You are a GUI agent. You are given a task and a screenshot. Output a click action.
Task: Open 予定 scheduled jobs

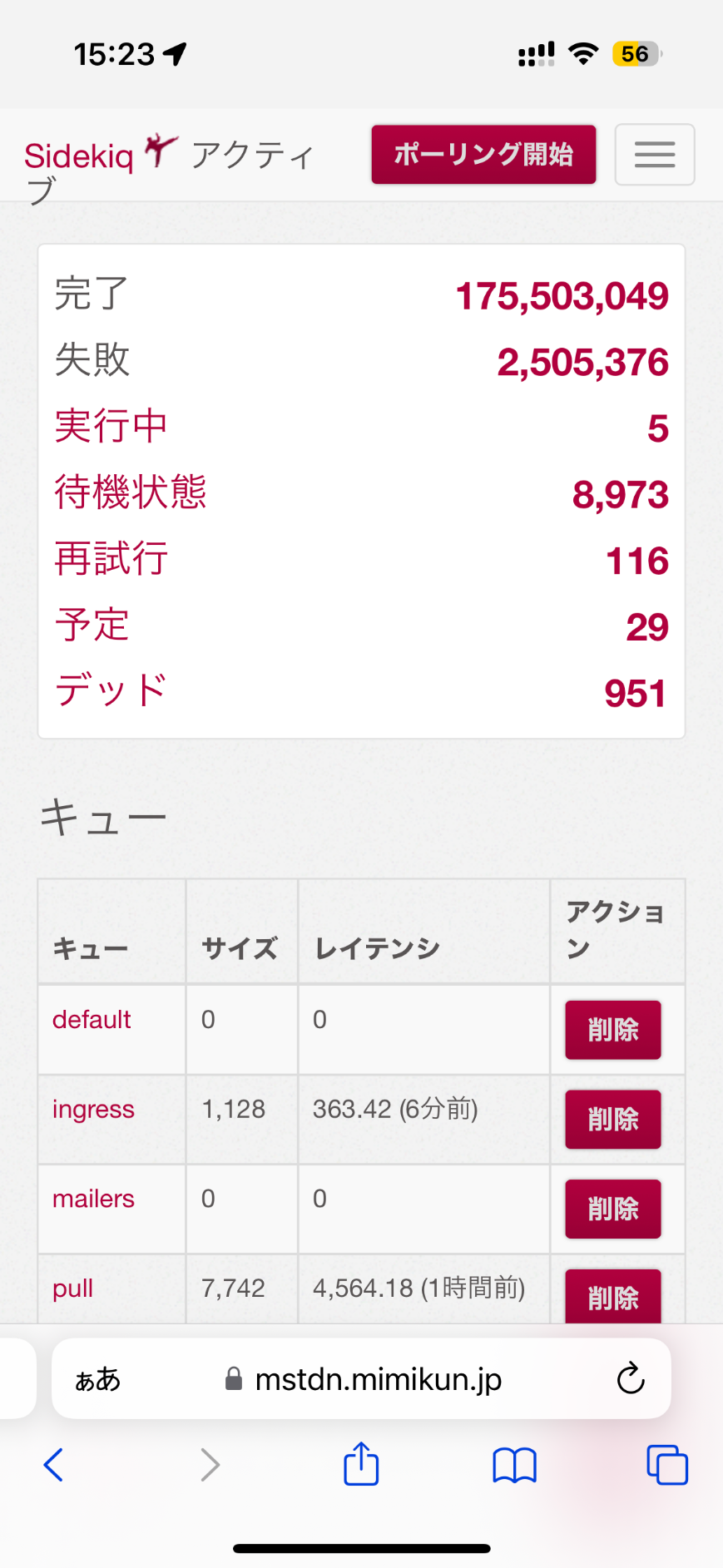92,626
